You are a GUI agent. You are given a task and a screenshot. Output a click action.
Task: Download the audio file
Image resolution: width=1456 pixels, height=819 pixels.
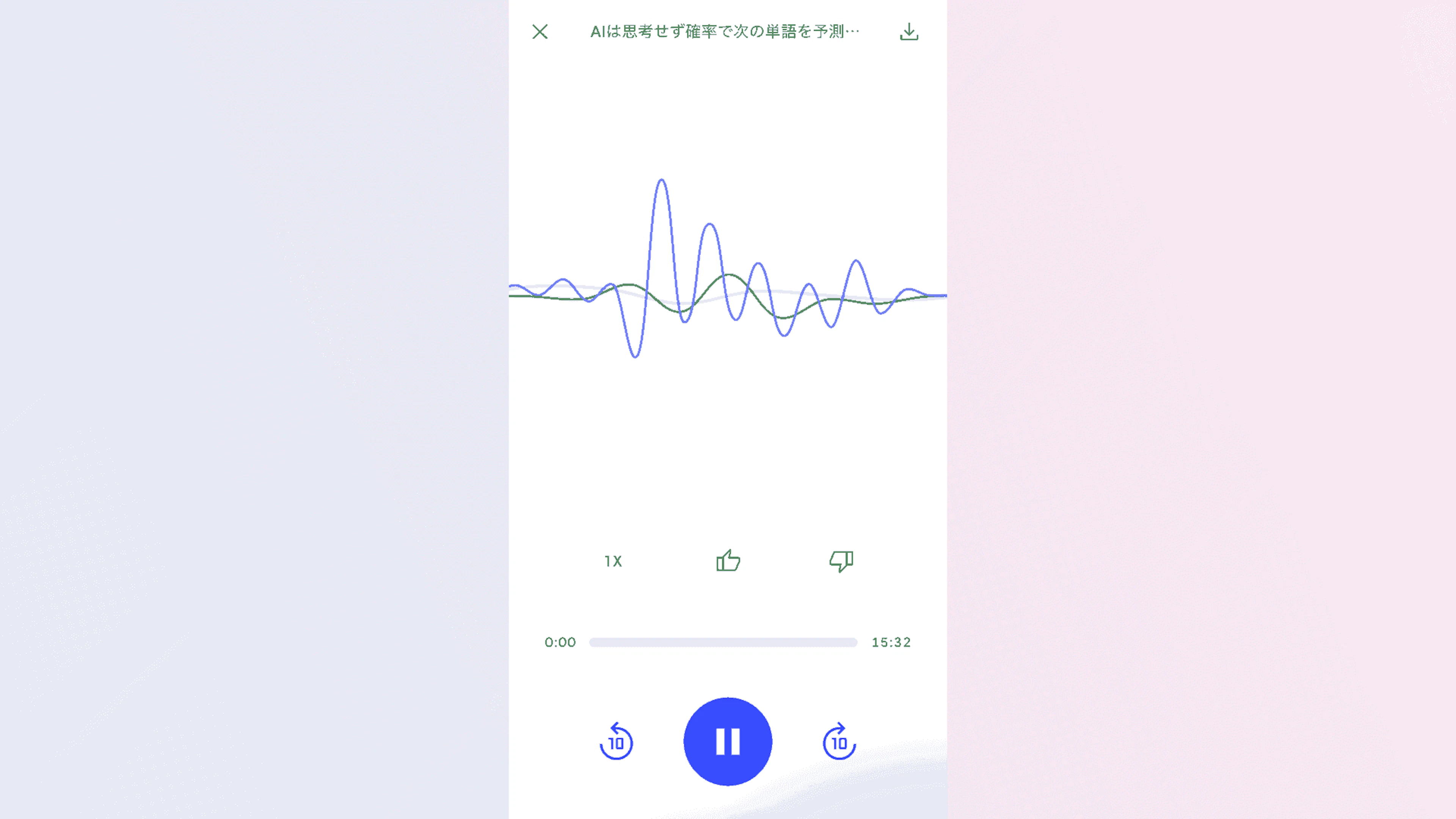tap(909, 31)
